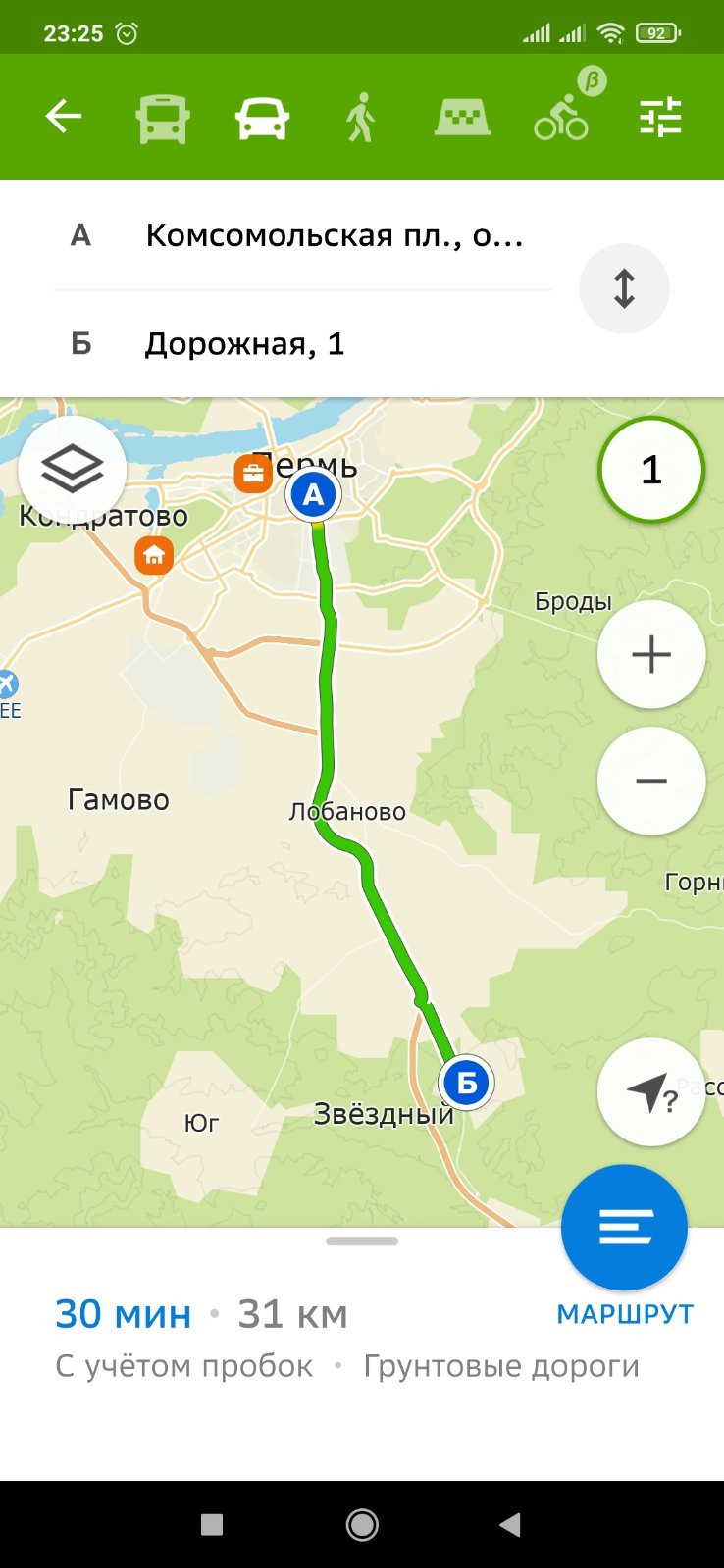This screenshot has width=724, height=1568.
Task: Switch to bicycle route mode
Action: [x=562, y=119]
